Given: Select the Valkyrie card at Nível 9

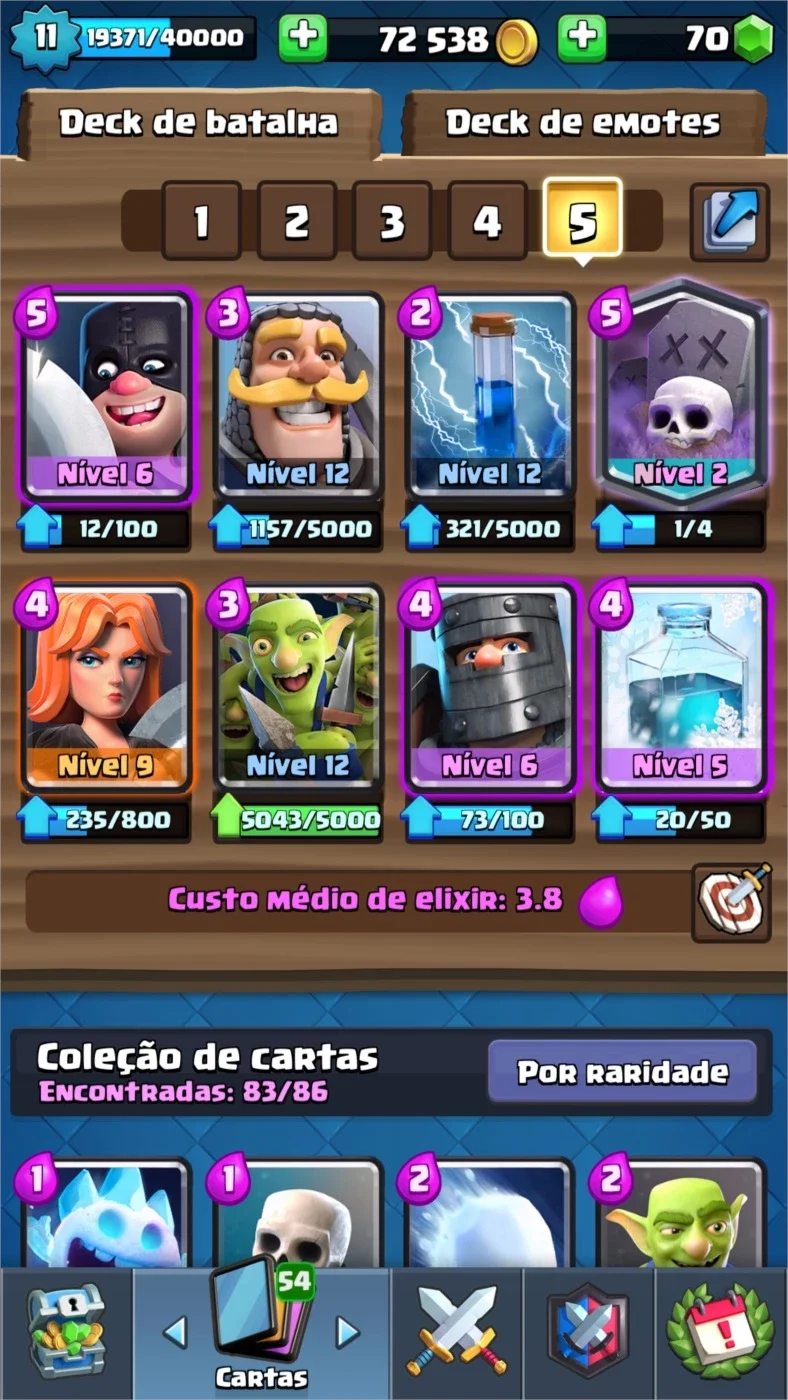Looking at the screenshot, I should pos(106,688).
